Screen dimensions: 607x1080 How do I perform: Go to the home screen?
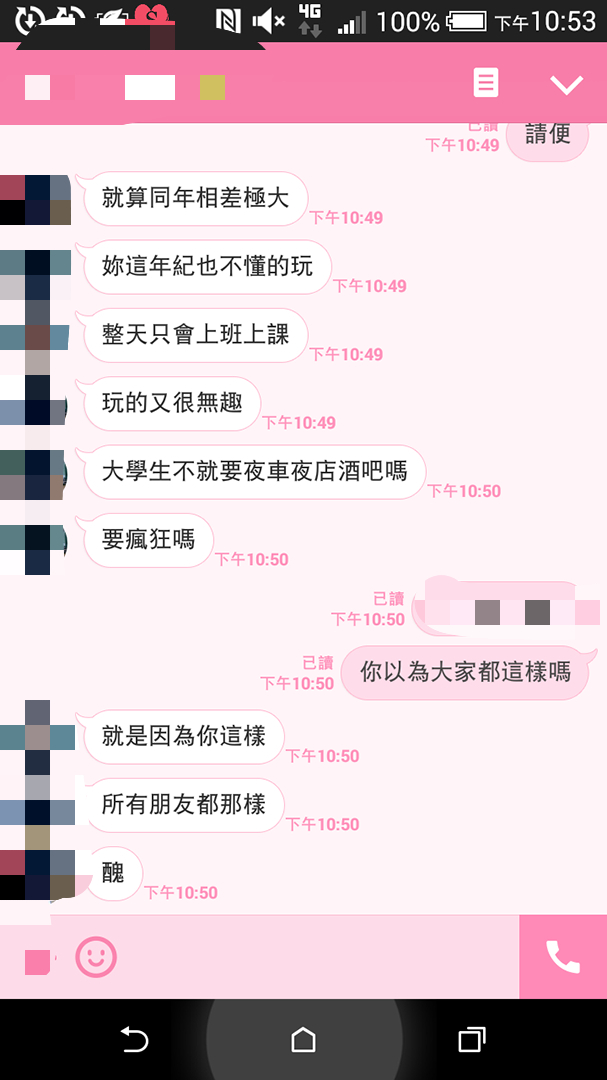point(303,1040)
